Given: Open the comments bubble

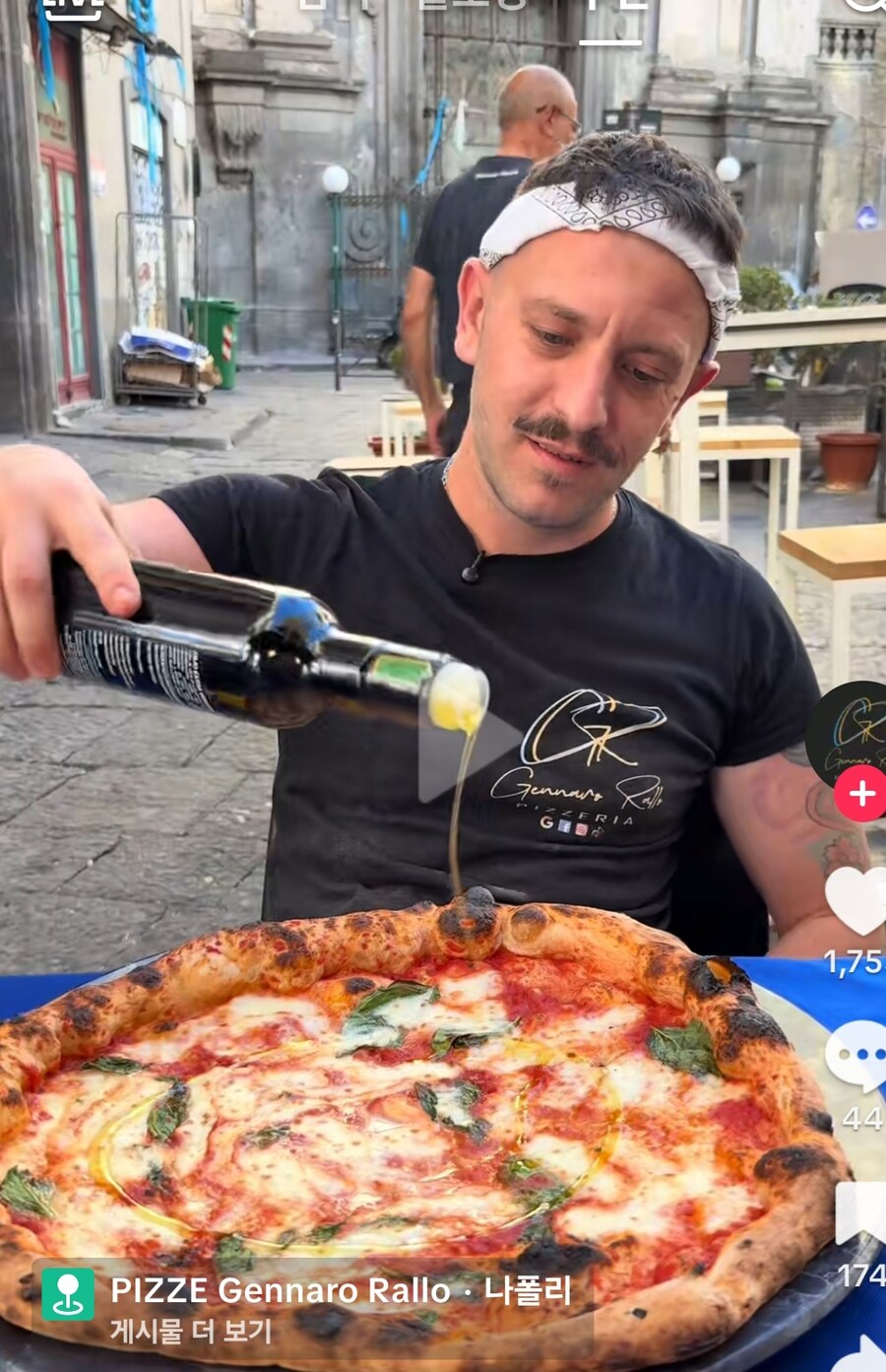Looking at the screenshot, I should [x=857, y=1056].
